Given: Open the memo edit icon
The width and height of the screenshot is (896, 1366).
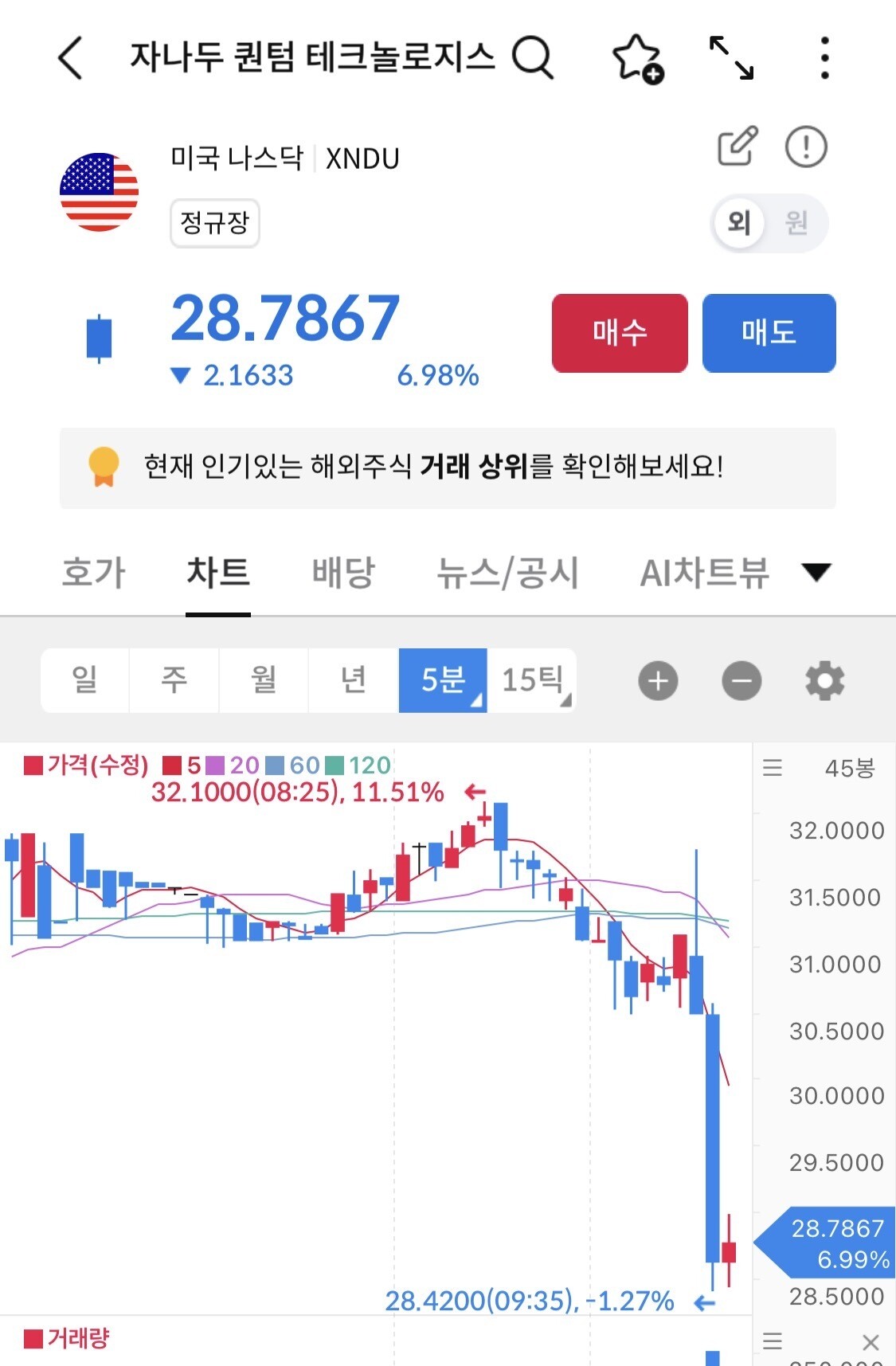Looking at the screenshot, I should pos(738,146).
